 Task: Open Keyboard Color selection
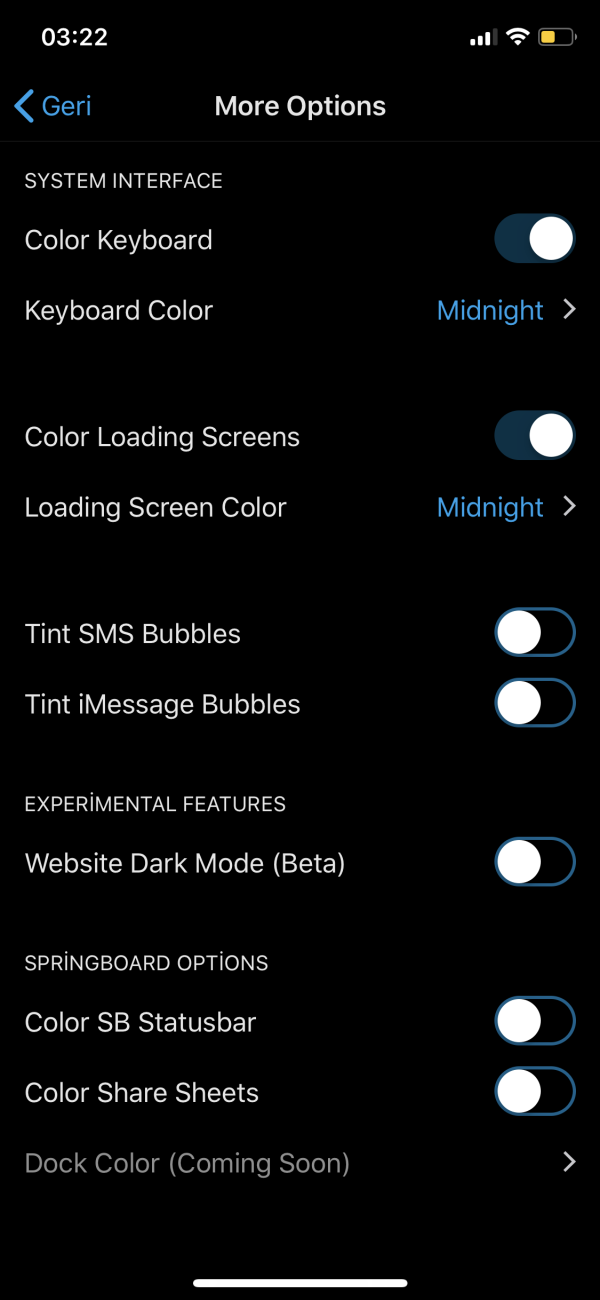(300, 311)
